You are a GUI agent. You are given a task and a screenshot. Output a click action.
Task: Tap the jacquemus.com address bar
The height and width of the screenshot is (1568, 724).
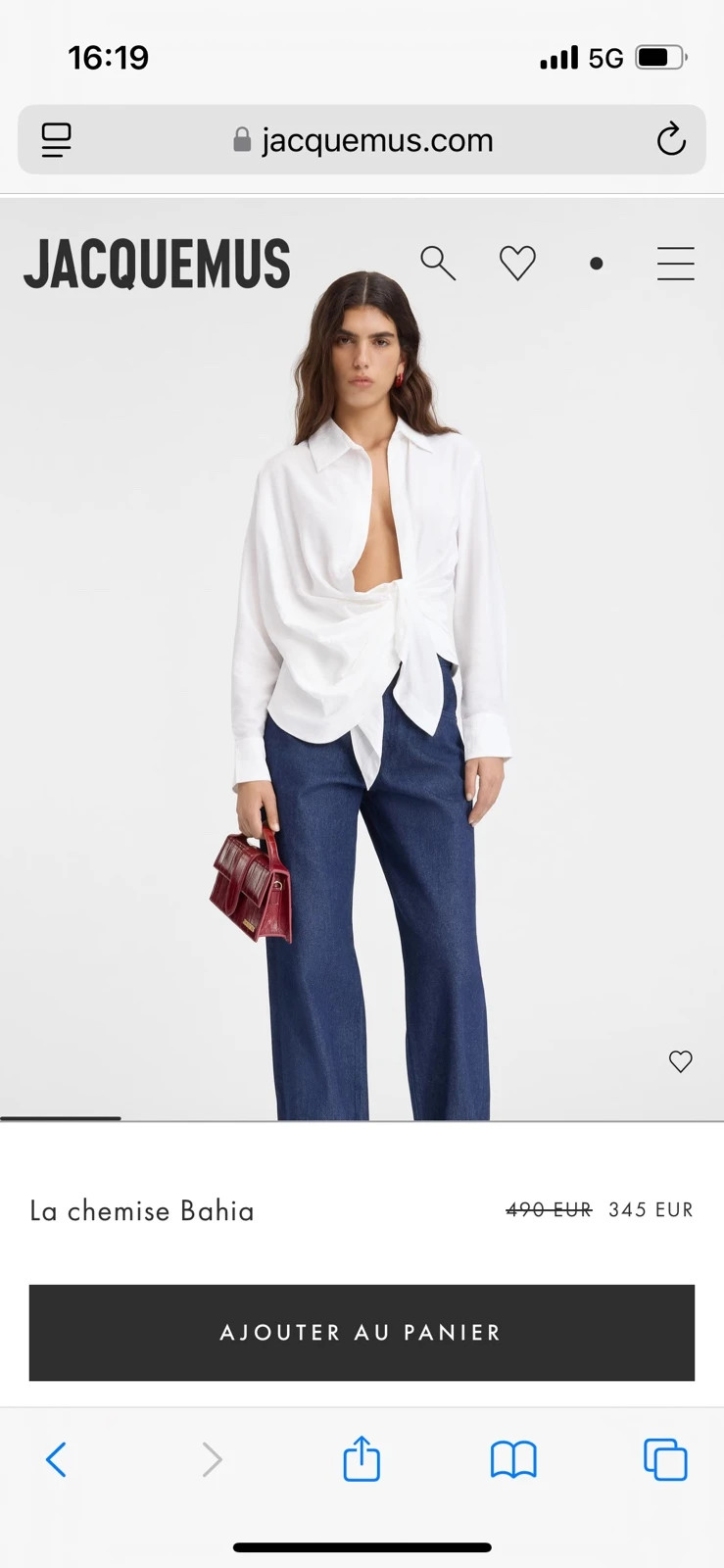[x=362, y=139]
